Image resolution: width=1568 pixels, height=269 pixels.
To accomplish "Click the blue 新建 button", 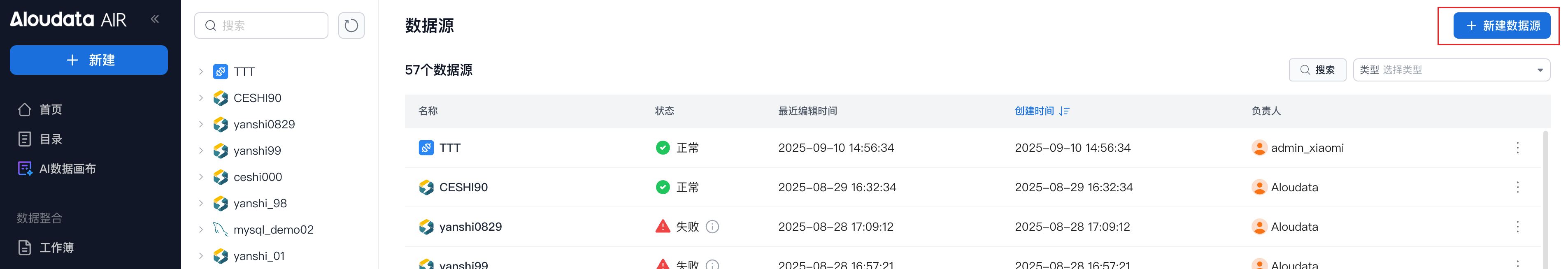I will coord(89,60).
